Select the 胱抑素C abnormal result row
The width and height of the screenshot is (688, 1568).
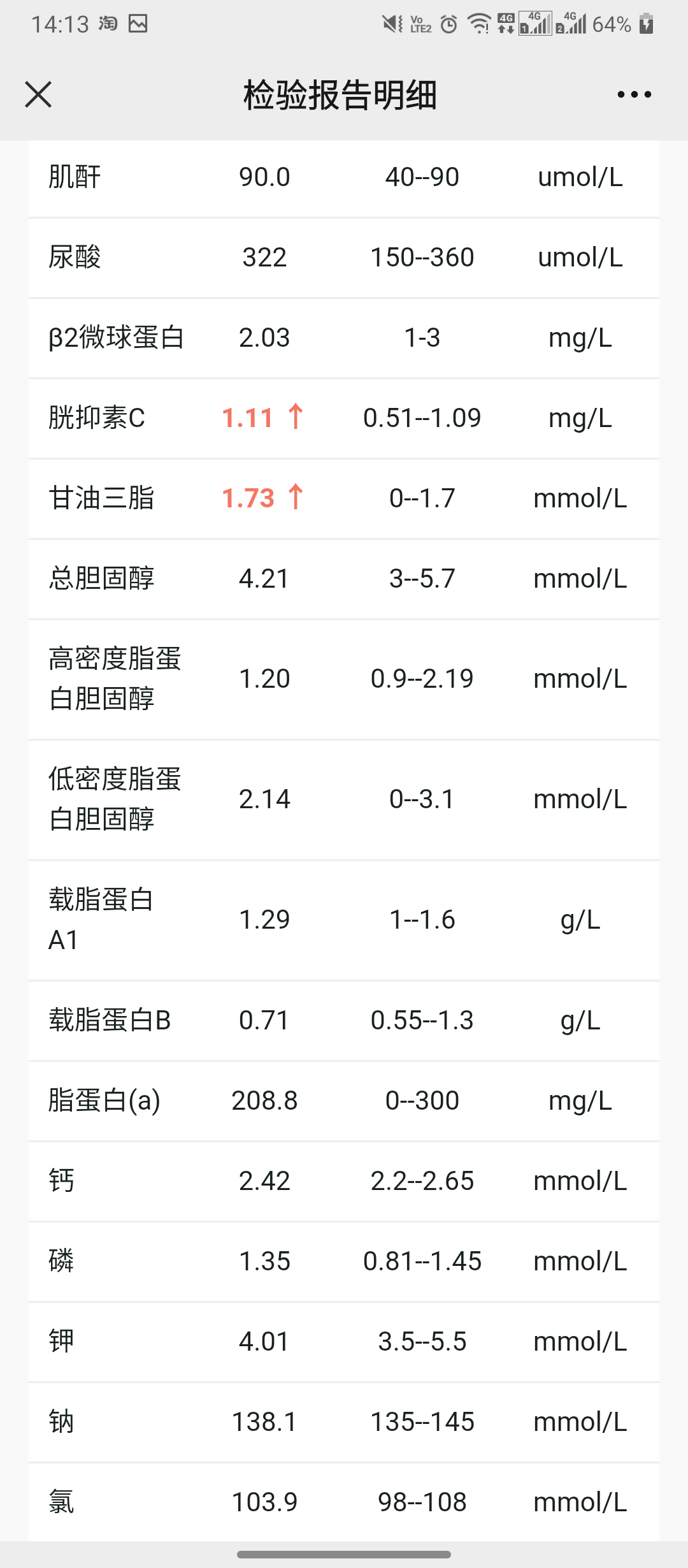344,418
